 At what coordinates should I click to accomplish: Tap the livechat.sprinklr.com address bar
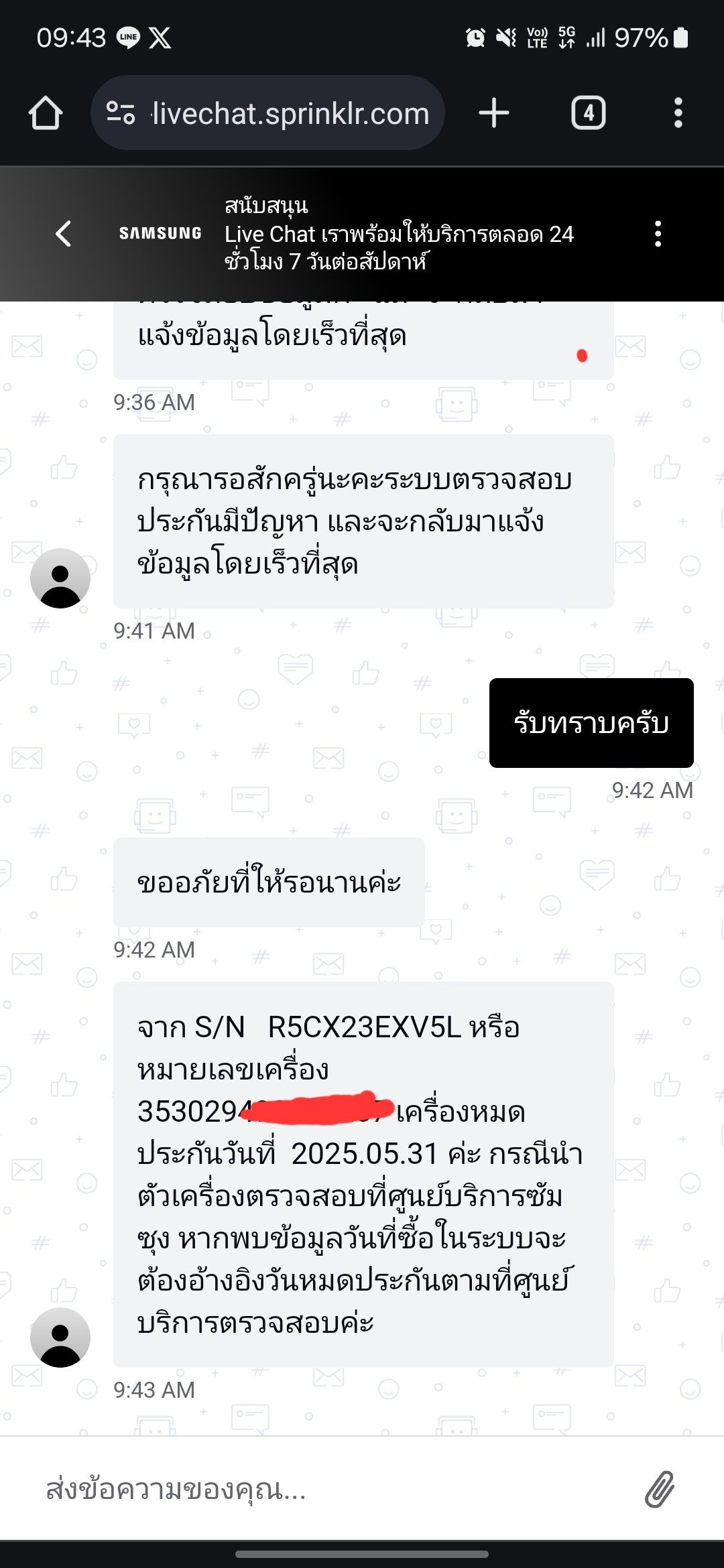point(290,113)
